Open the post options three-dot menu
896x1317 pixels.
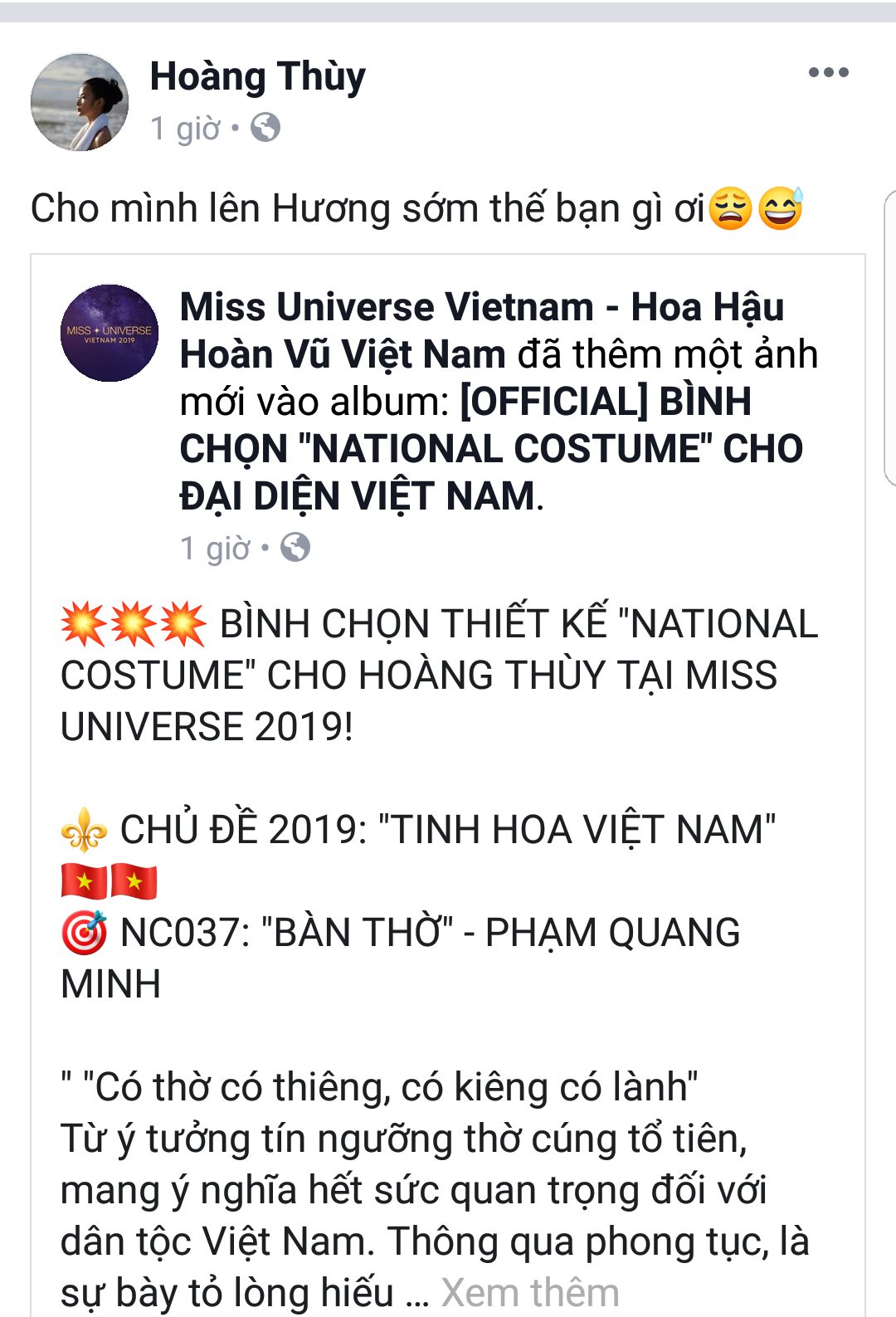tap(828, 72)
